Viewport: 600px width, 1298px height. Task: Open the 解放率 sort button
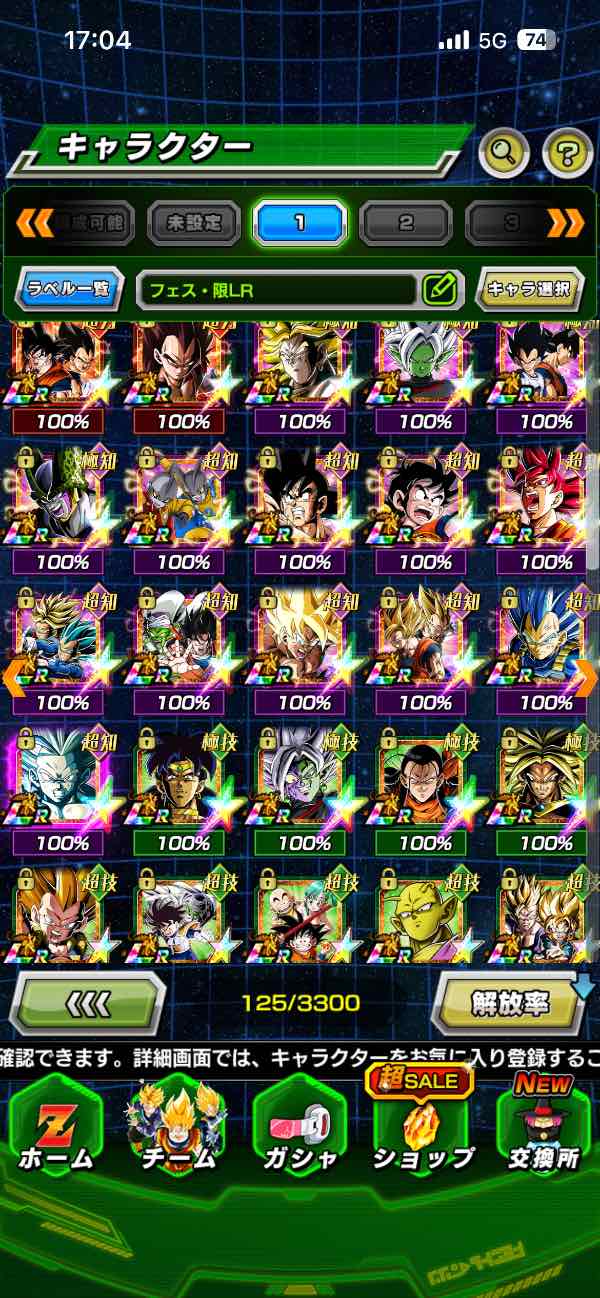(x=510, y=1002)
